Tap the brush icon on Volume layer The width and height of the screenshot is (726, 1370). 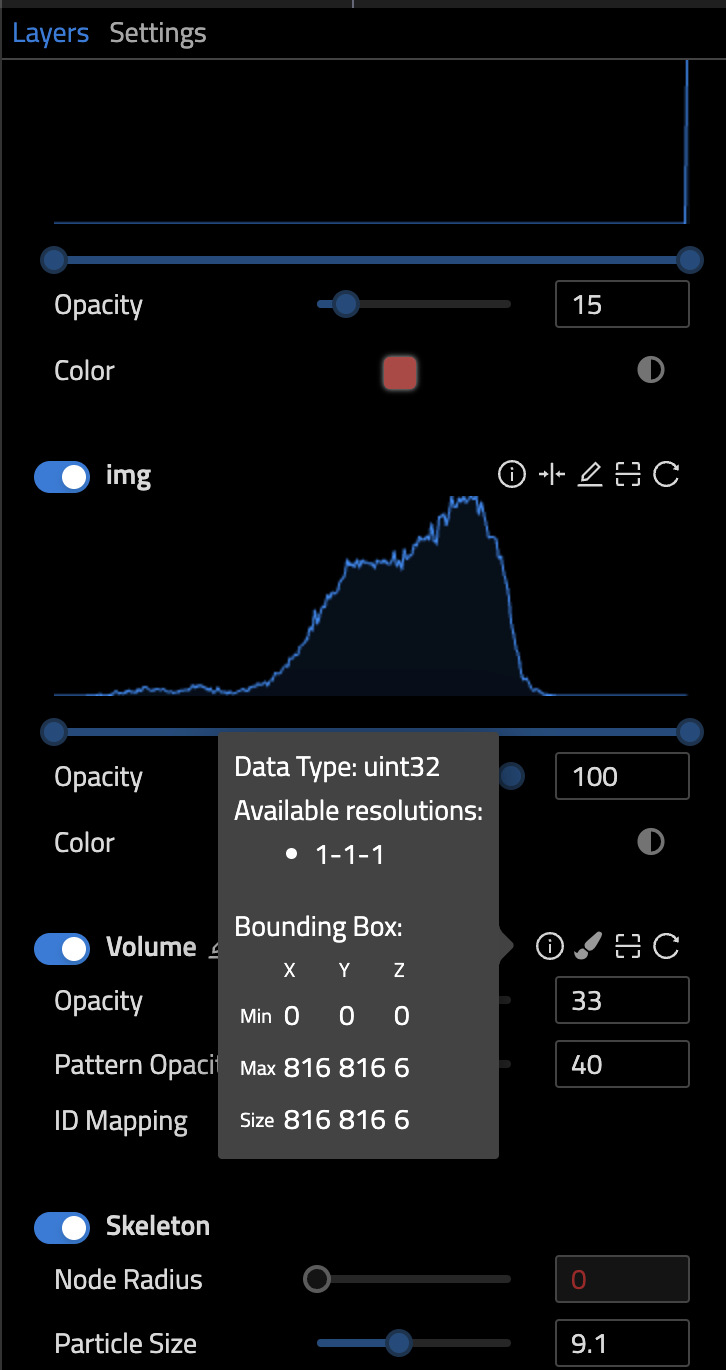[589, 945]
